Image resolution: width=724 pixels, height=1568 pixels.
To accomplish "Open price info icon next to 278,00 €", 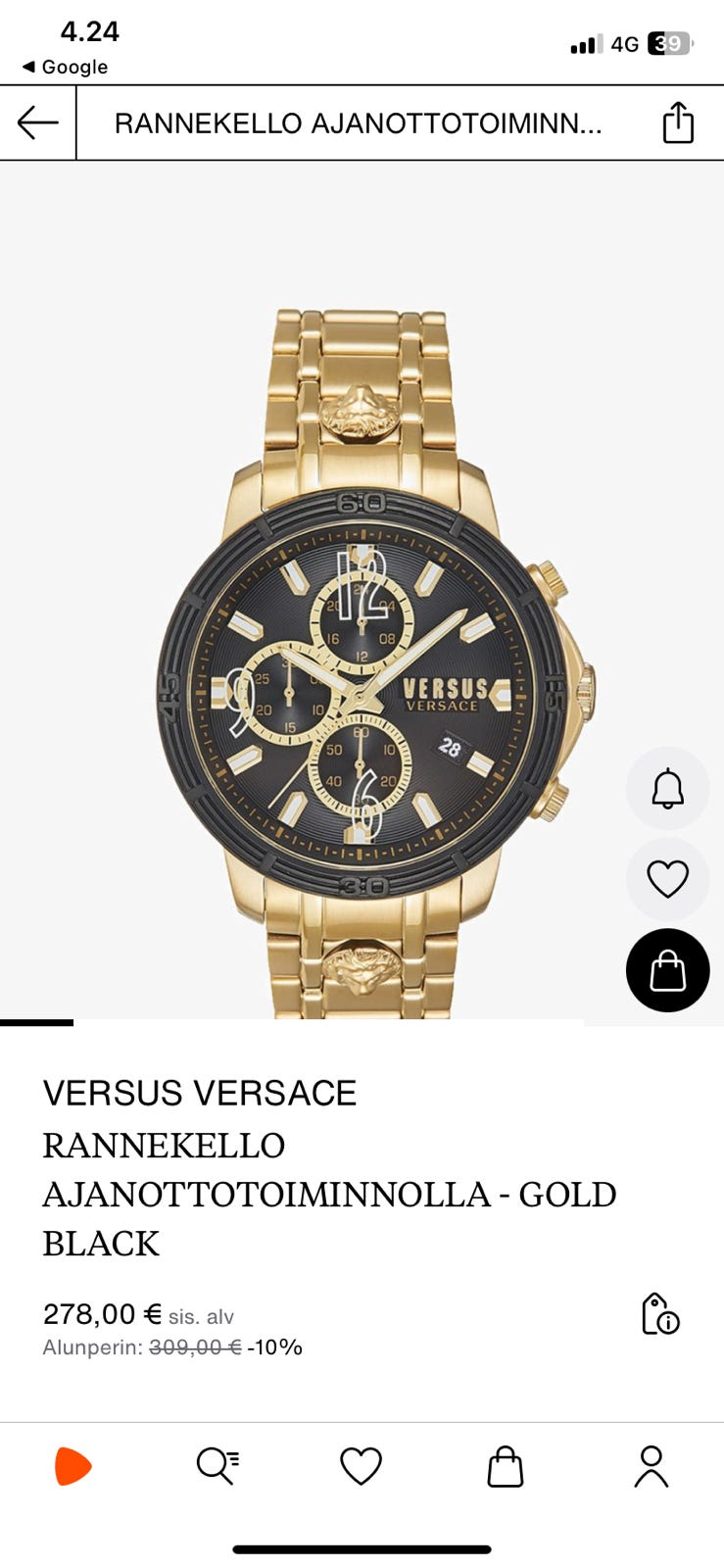I will pyautogui.click(x=659, y=1314).
